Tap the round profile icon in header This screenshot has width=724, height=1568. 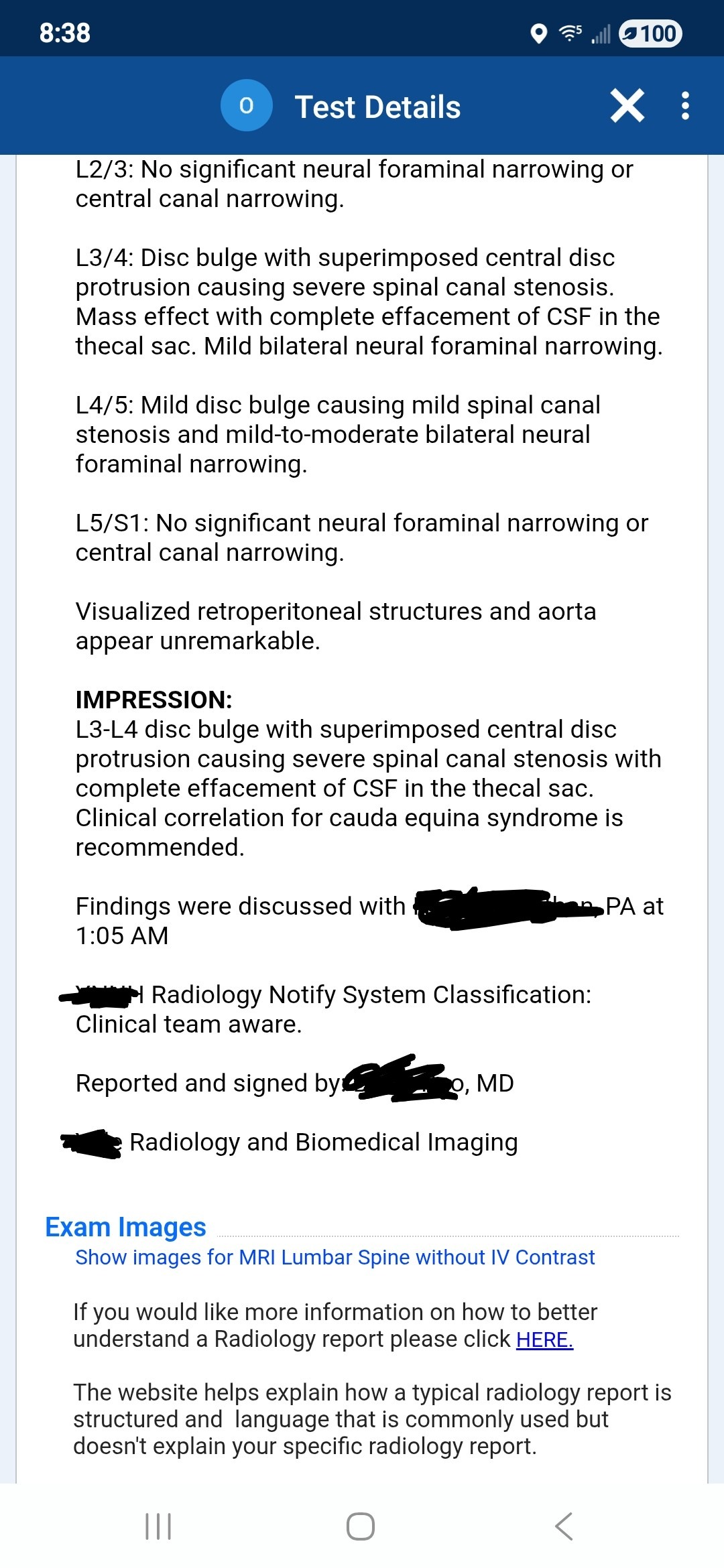(x=246, y=106)
